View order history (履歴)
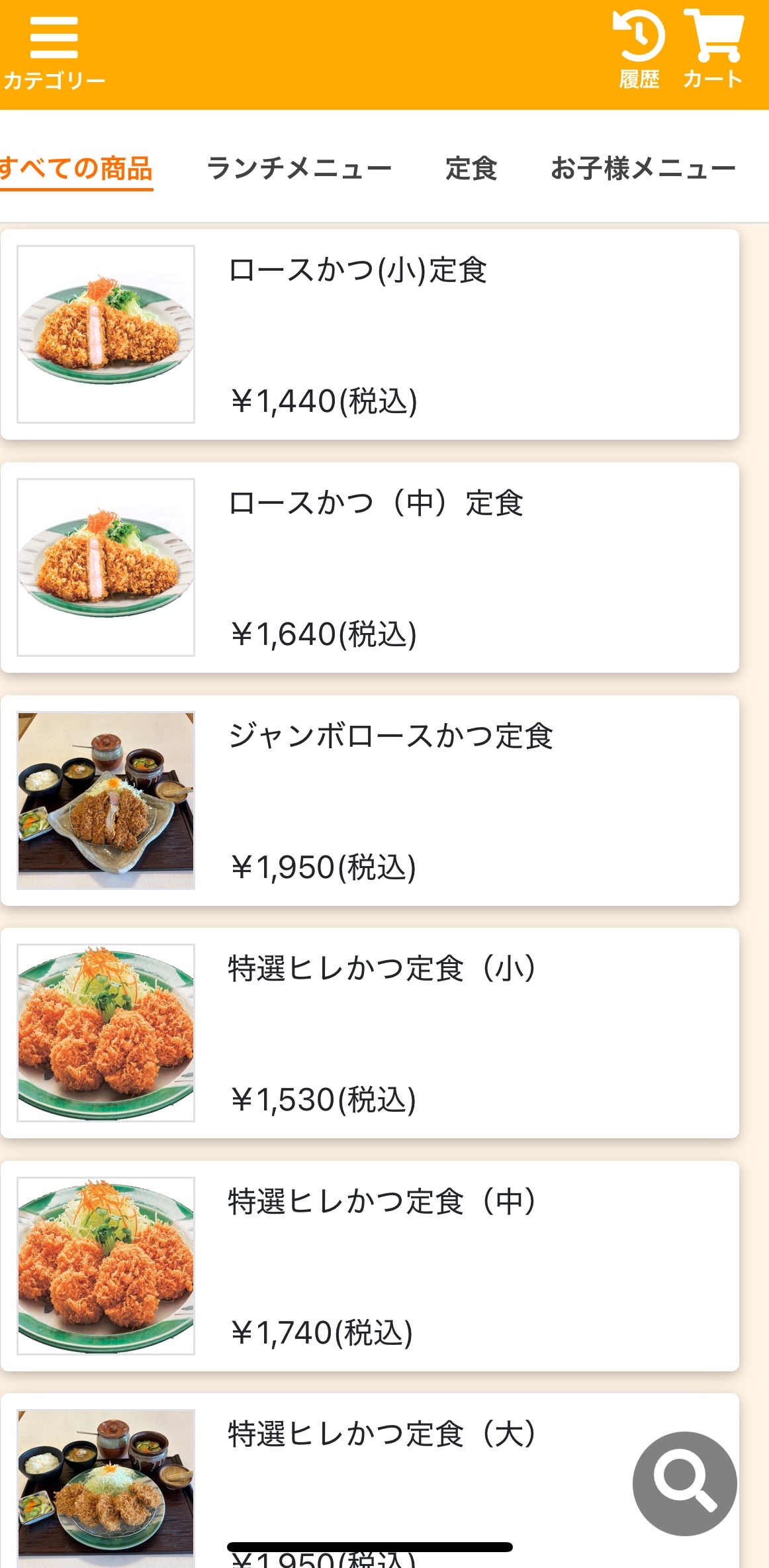This screenshot has width=769, height=1568. click(x=639, y=50)
